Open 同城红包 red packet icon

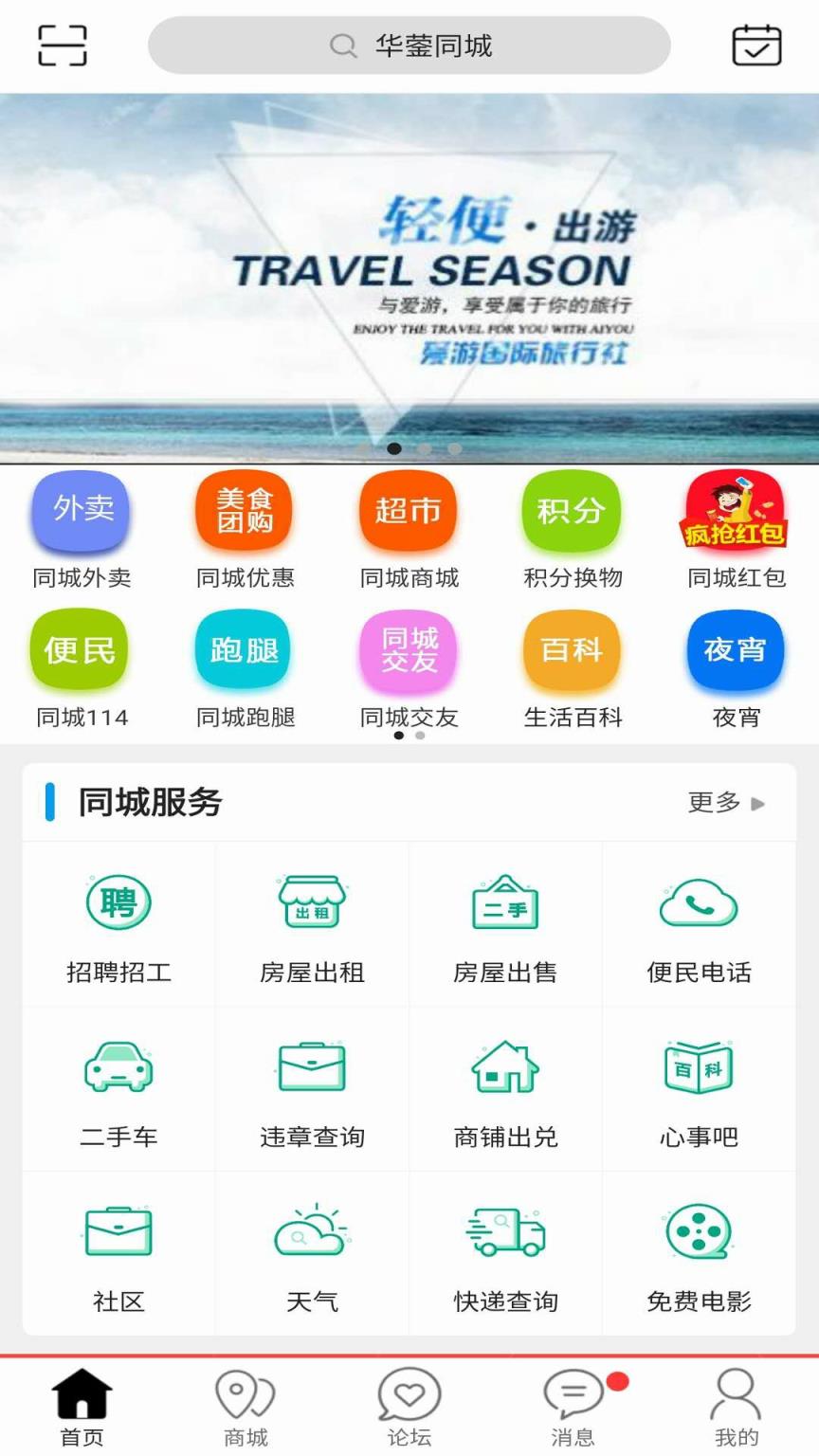coord(736,512)
